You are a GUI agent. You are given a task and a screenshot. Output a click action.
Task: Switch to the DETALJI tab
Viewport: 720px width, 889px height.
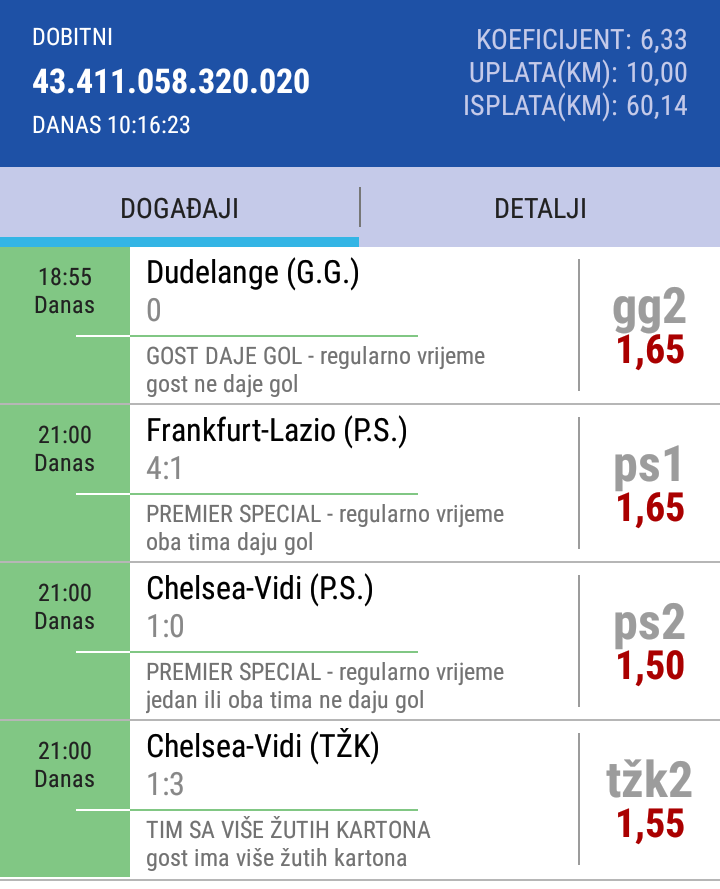(540, 208)
